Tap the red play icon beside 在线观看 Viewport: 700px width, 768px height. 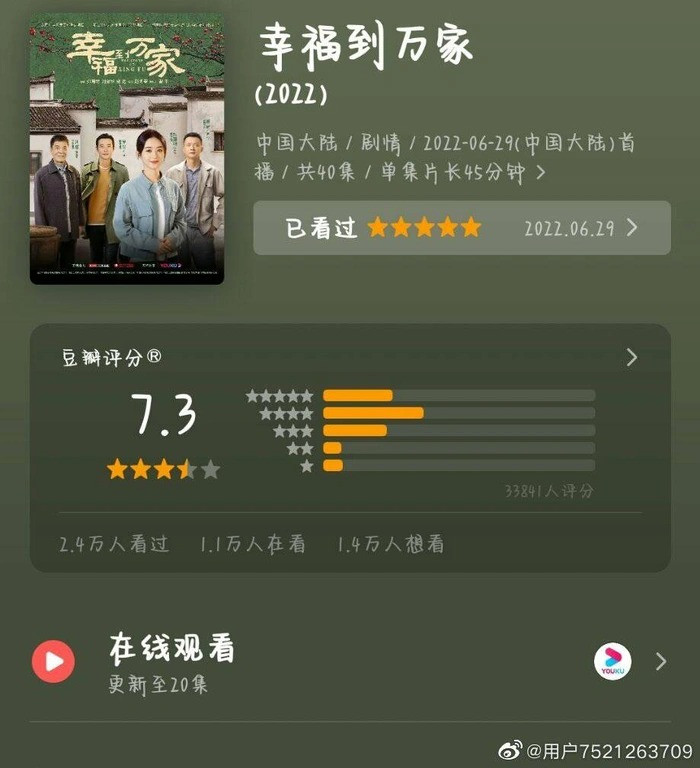pos(52,661)
